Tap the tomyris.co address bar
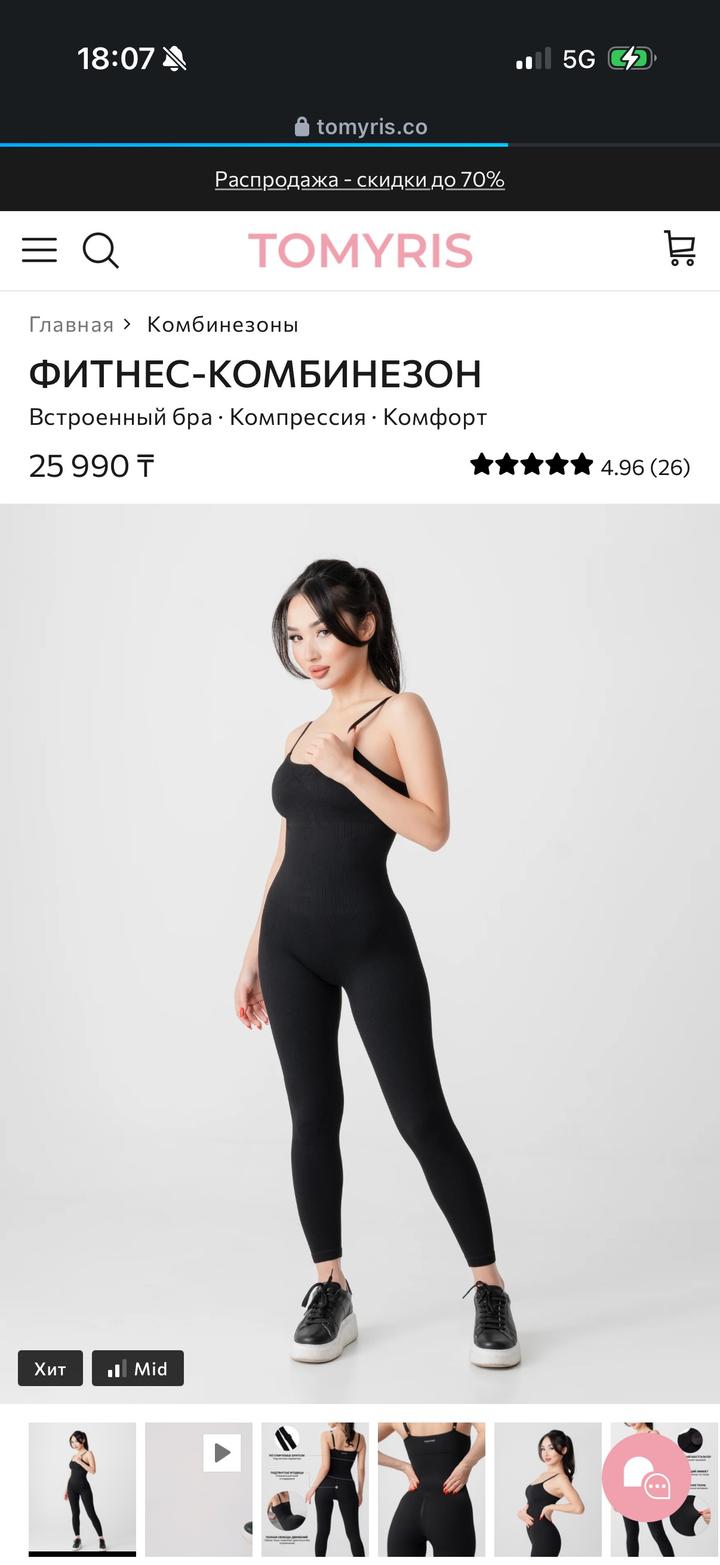Viewport: 720px width, 1565px height. (x=360, y=127)
